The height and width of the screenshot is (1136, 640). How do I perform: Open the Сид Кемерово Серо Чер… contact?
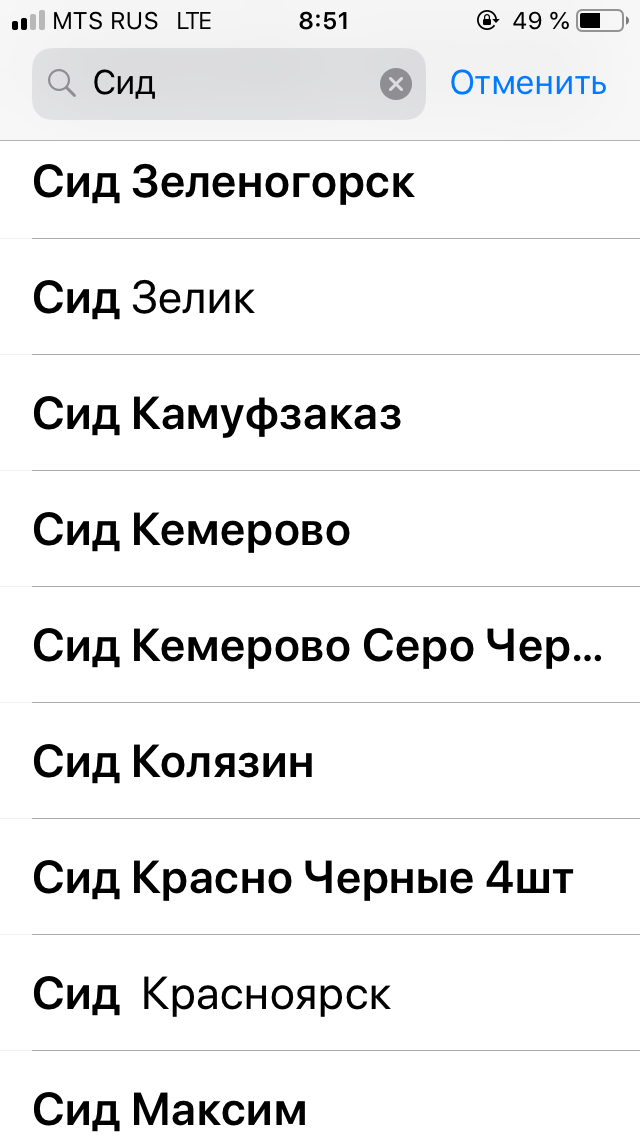click(318, 646)
